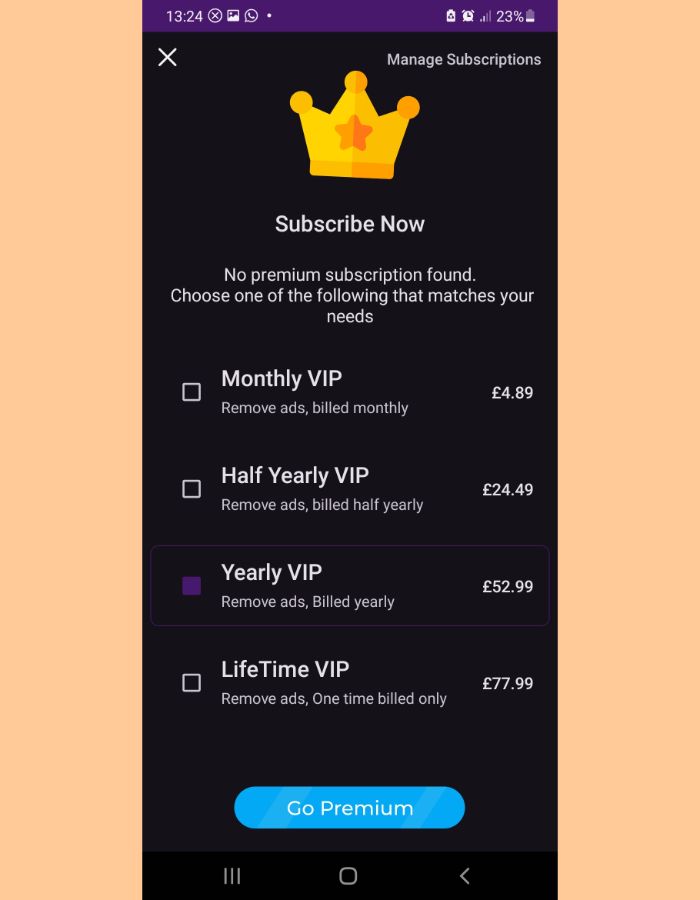Choose the Half Yearly VIP checkbox
The image size is (700, 900).
[x=191, y=489]
